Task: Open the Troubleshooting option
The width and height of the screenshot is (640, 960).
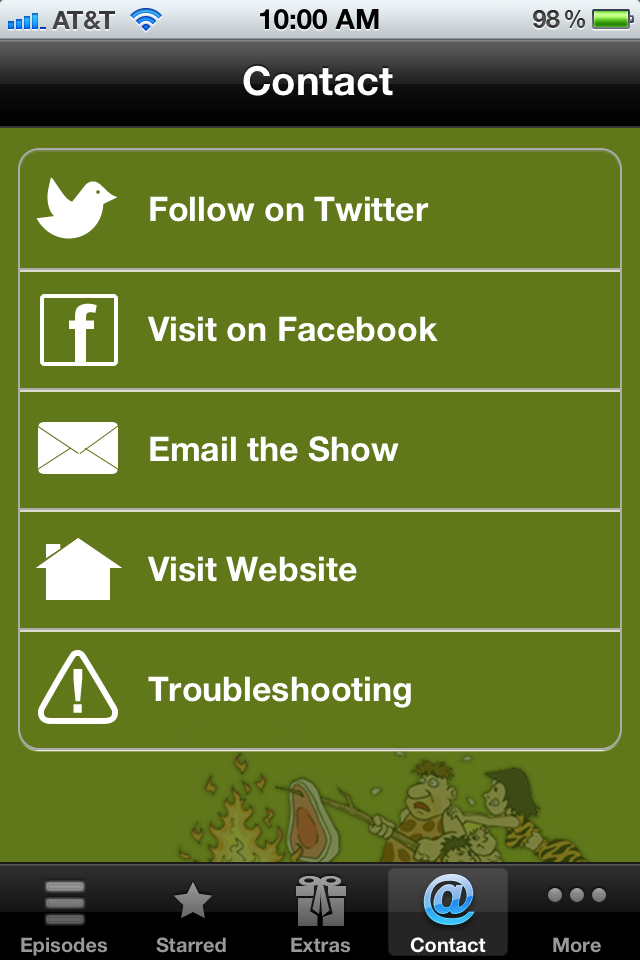Action: pyautogui.click(x=320, y=690)
